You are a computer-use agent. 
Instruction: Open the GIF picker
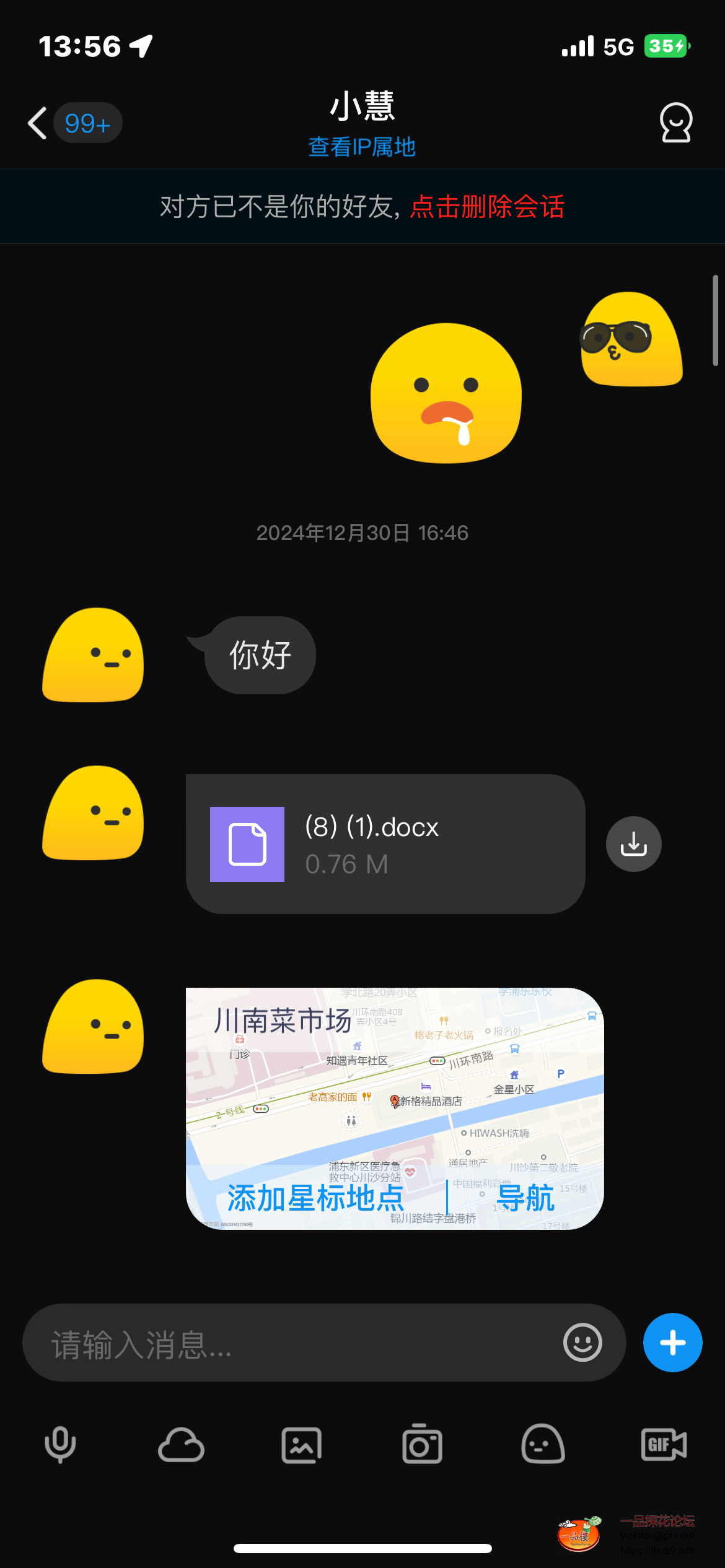[662, 1445]
